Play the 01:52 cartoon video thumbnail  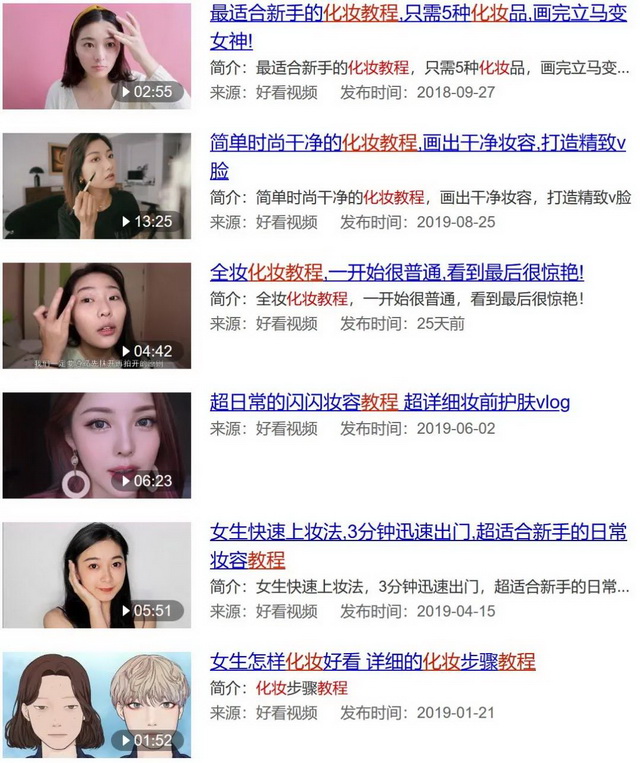pyautogui.click(x=96, y=705)
